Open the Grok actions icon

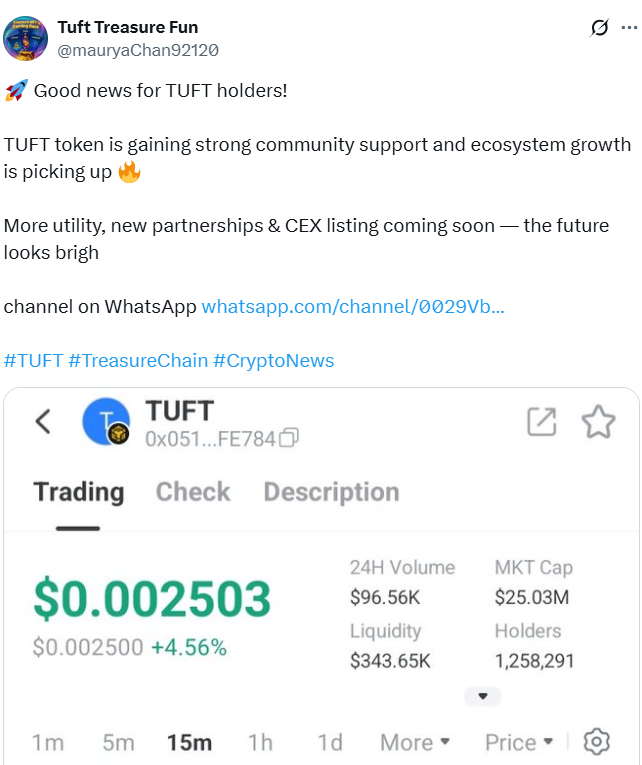600,28
